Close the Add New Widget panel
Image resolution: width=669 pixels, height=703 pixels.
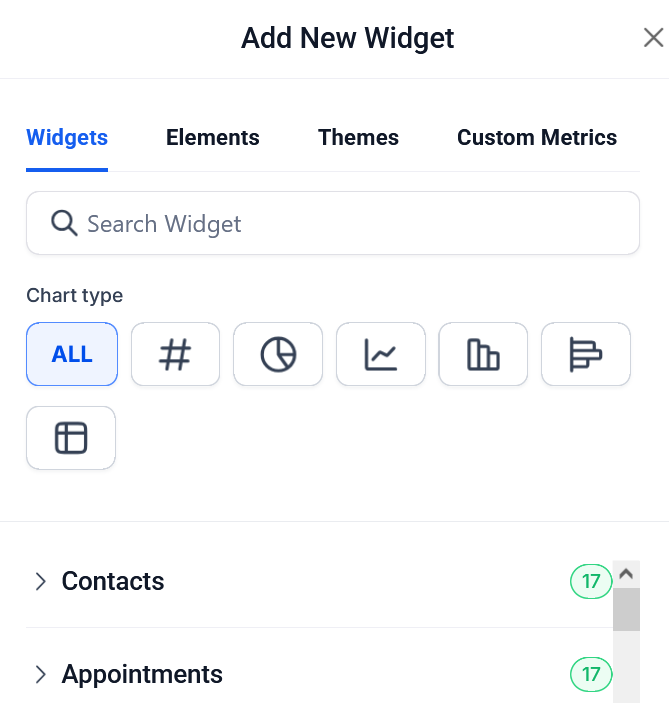click(x=653, y=38)
